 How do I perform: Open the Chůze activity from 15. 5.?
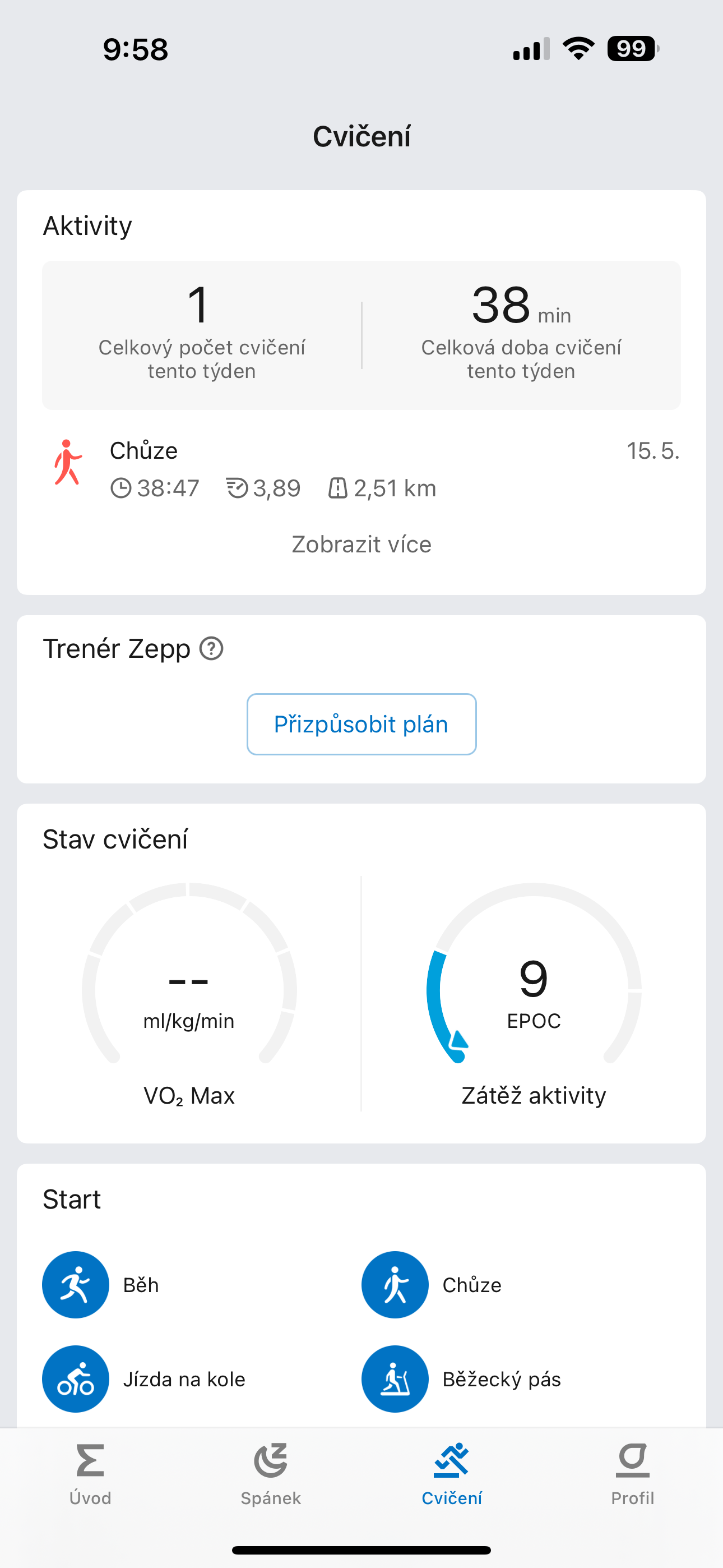pyautogui.click(x=361, y=469)
